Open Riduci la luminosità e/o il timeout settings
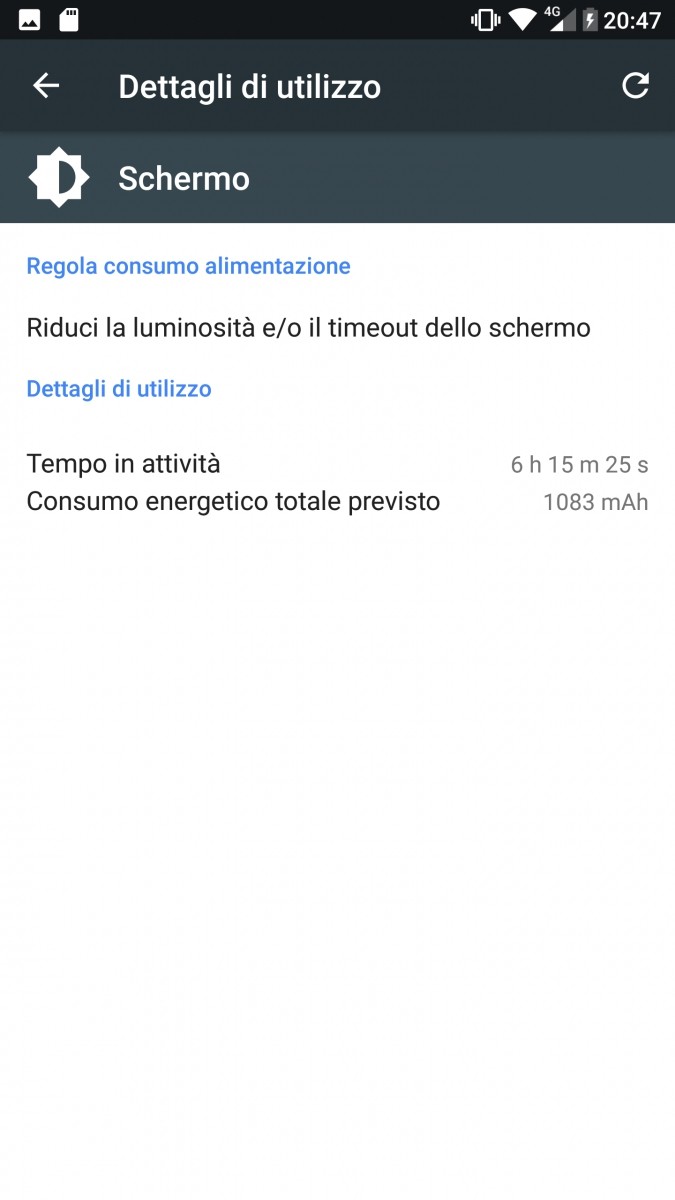675x1200 pixels. [x=308, y=328]
